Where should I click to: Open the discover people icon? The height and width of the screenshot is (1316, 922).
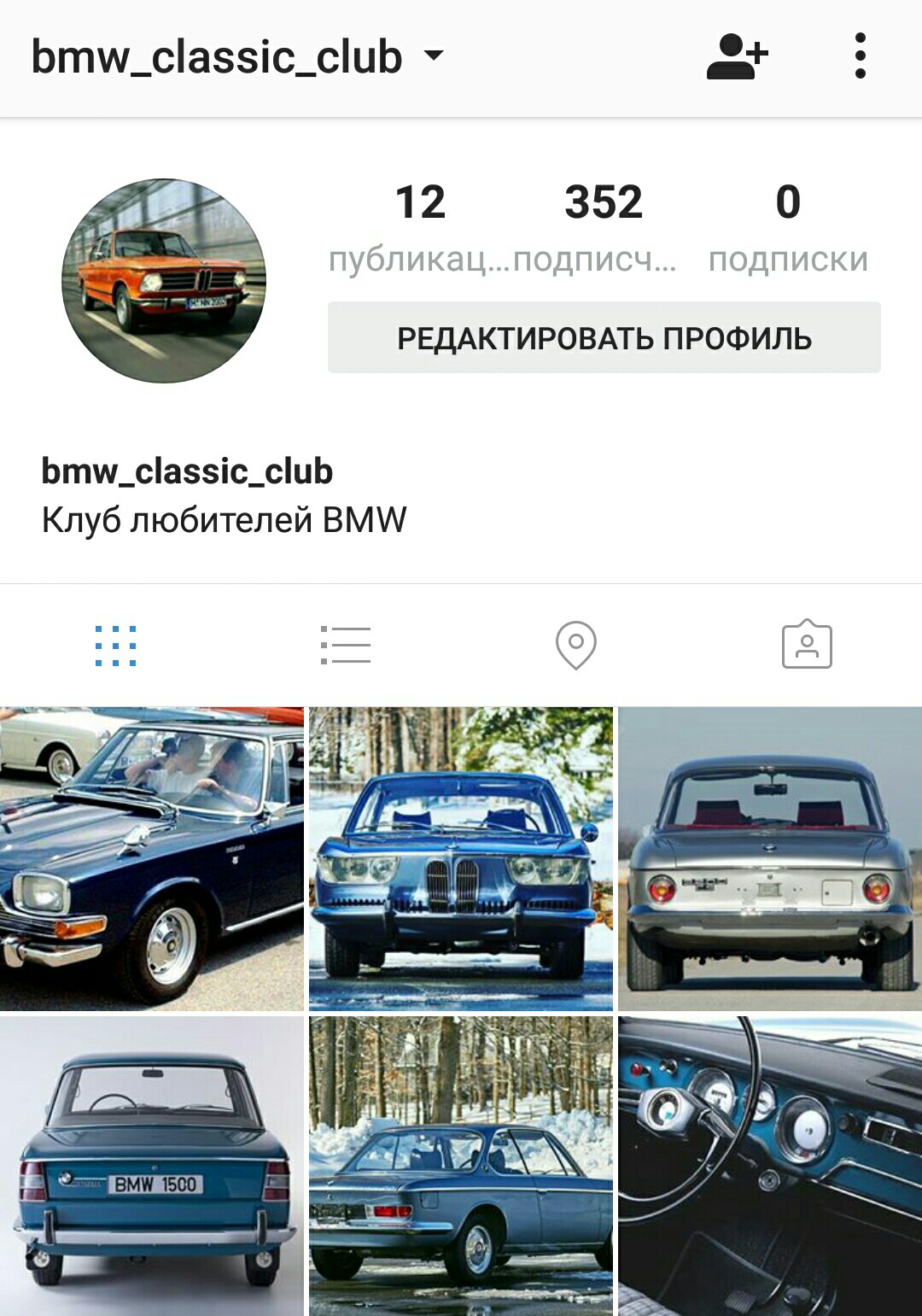(x=738, y=56)
